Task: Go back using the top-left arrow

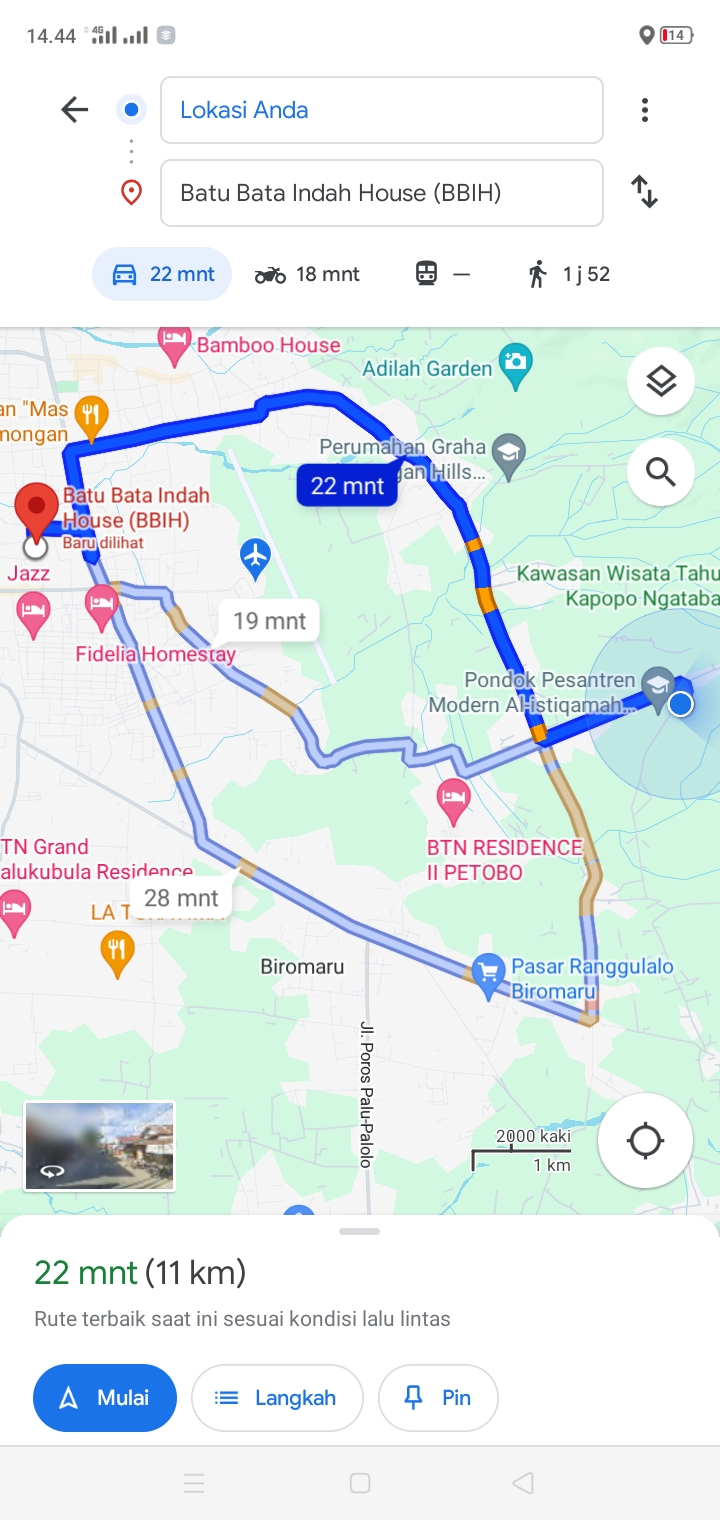Action: coord(75,110)
